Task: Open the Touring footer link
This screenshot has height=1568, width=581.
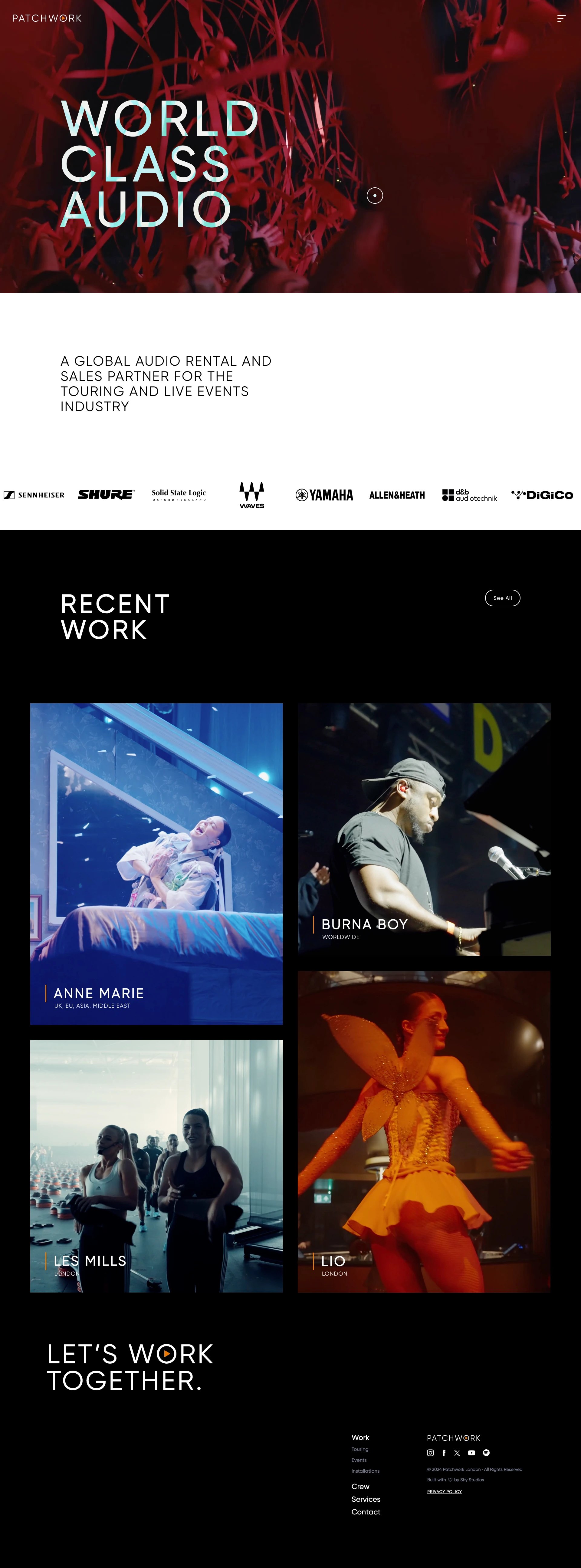Action: tap(359, 1449)
